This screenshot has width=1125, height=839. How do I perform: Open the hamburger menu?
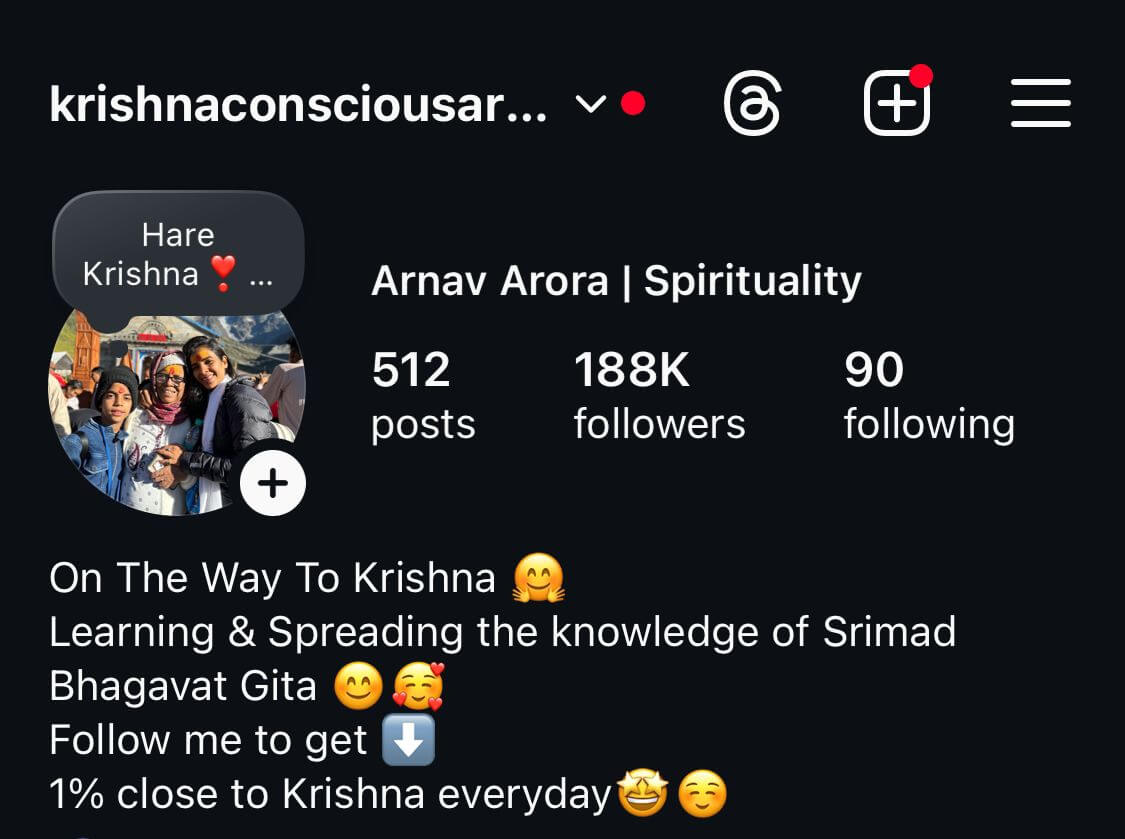click(1040, 104)
